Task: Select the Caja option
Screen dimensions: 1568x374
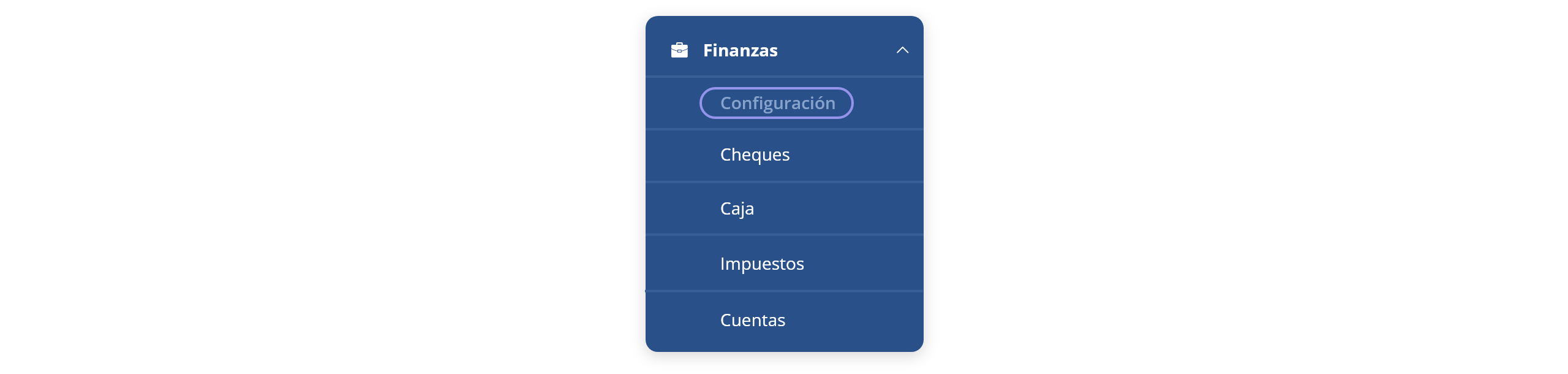Action: (x=737, y=208)
